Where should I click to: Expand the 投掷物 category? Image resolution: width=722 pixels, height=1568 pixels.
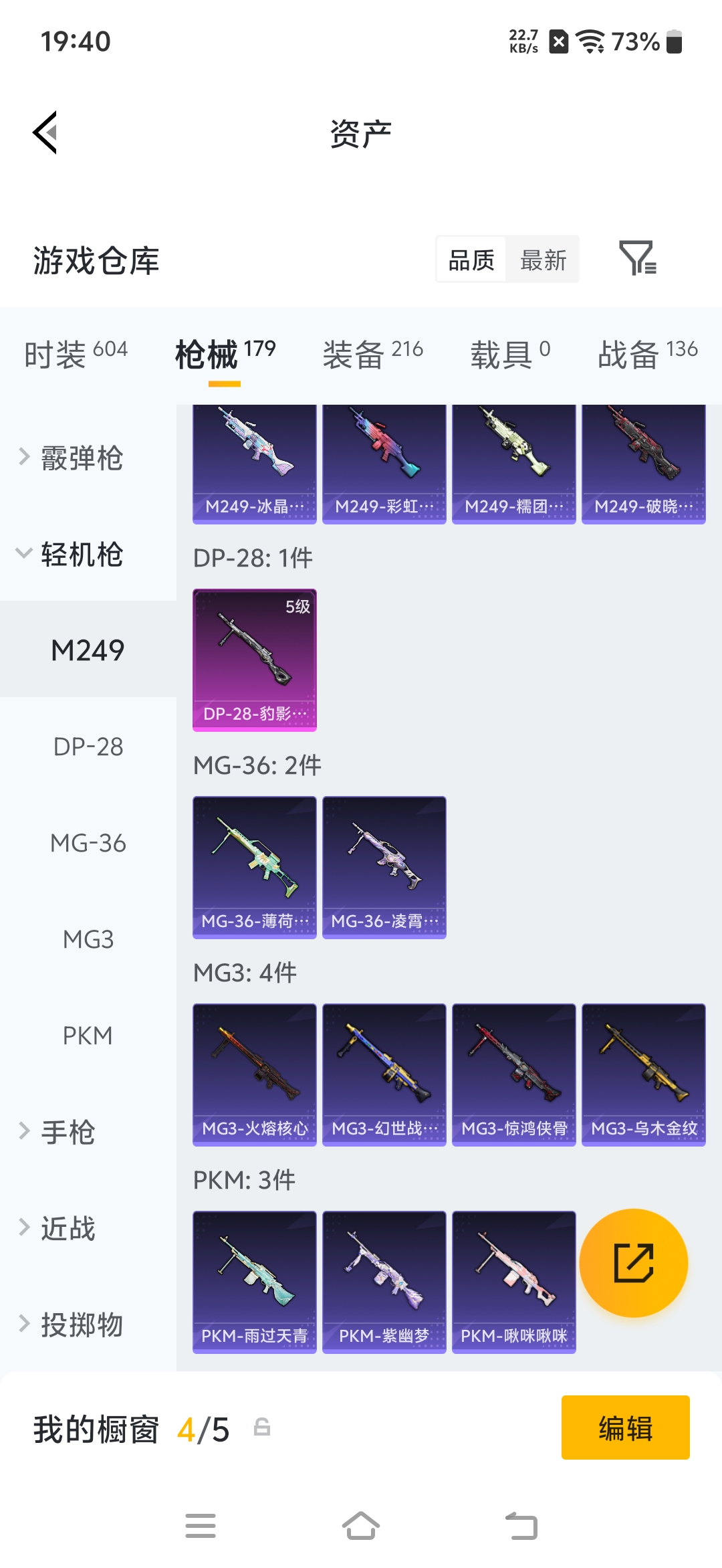(x=80, y=1325)
